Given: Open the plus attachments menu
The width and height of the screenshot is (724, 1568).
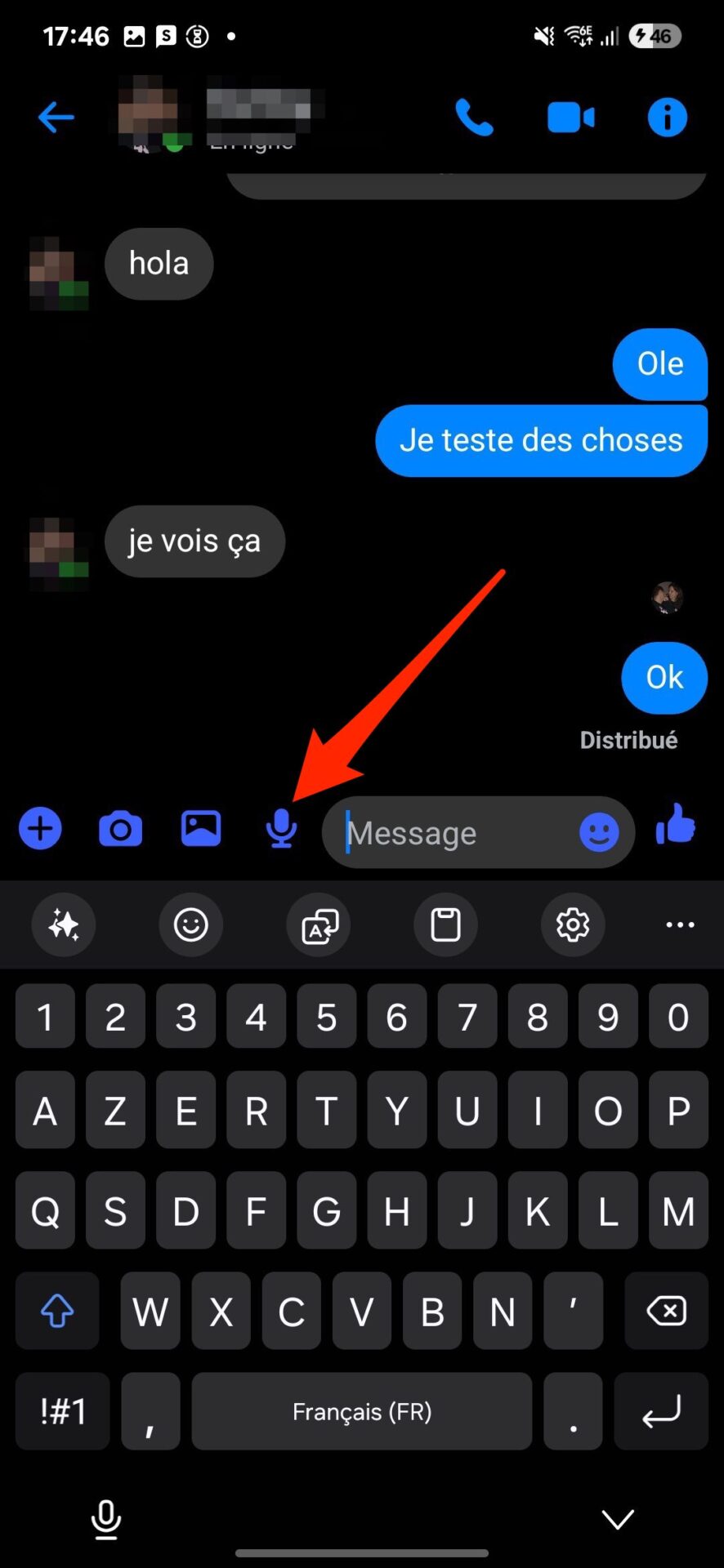Looking at the screenshot, I should tap(40, 829).
